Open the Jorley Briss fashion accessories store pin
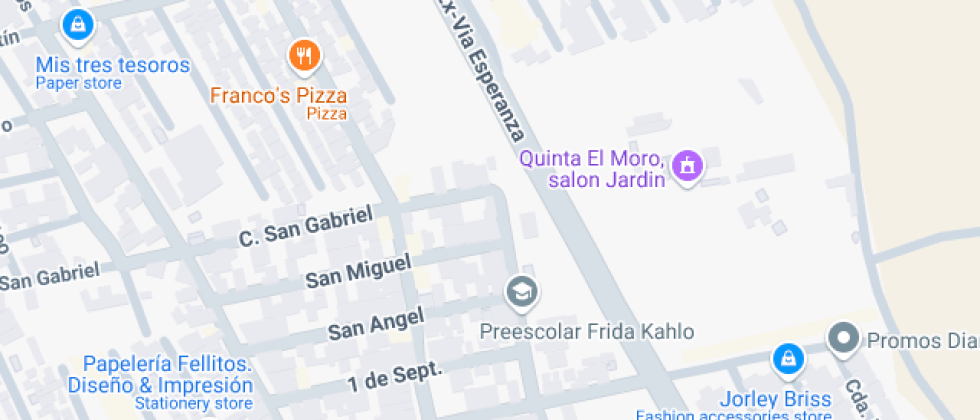This screenshot has height=420, width=980. 788,359
